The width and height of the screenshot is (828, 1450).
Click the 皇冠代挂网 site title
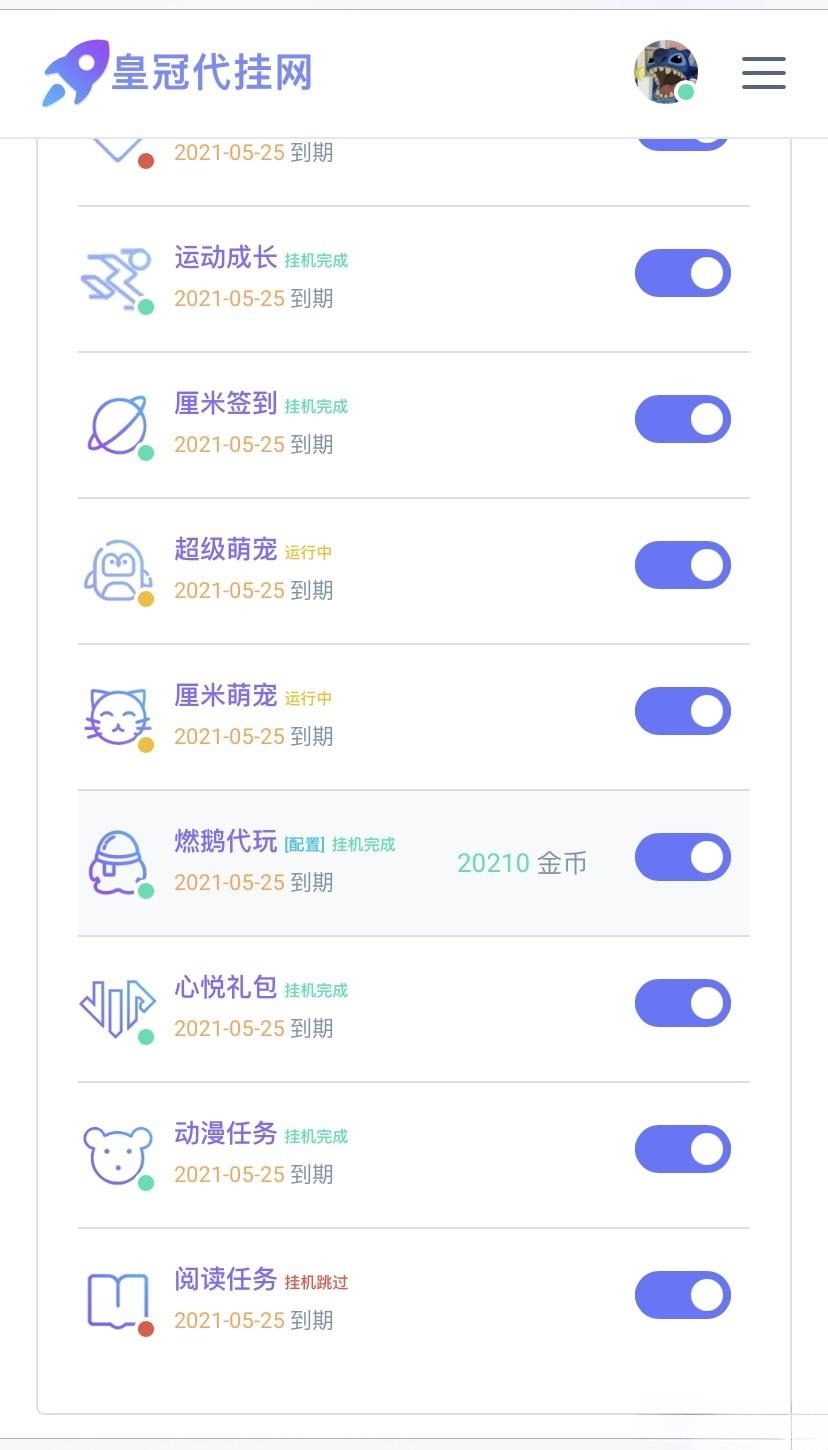coord(211,72)
